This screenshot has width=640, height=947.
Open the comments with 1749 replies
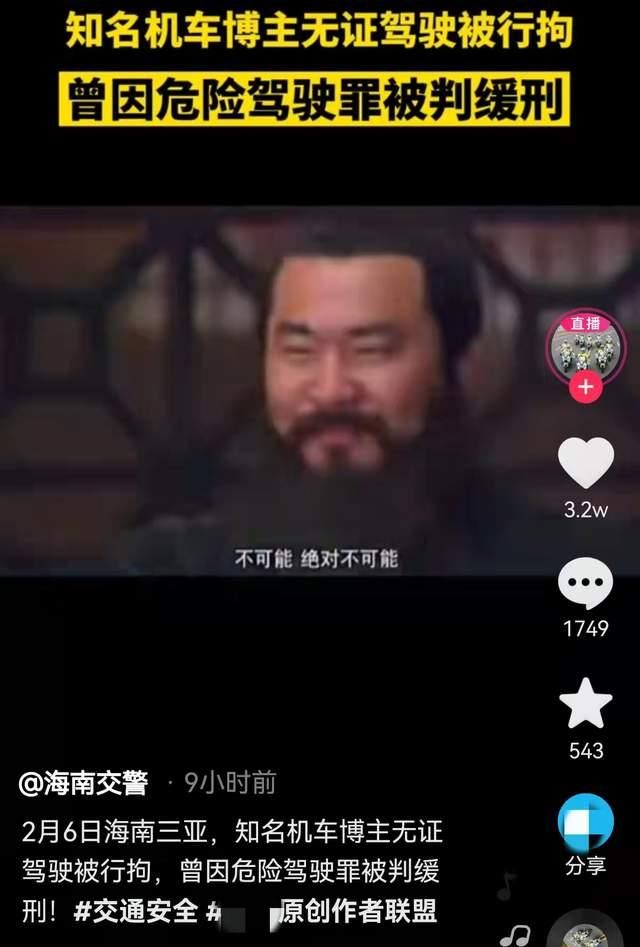585,584
